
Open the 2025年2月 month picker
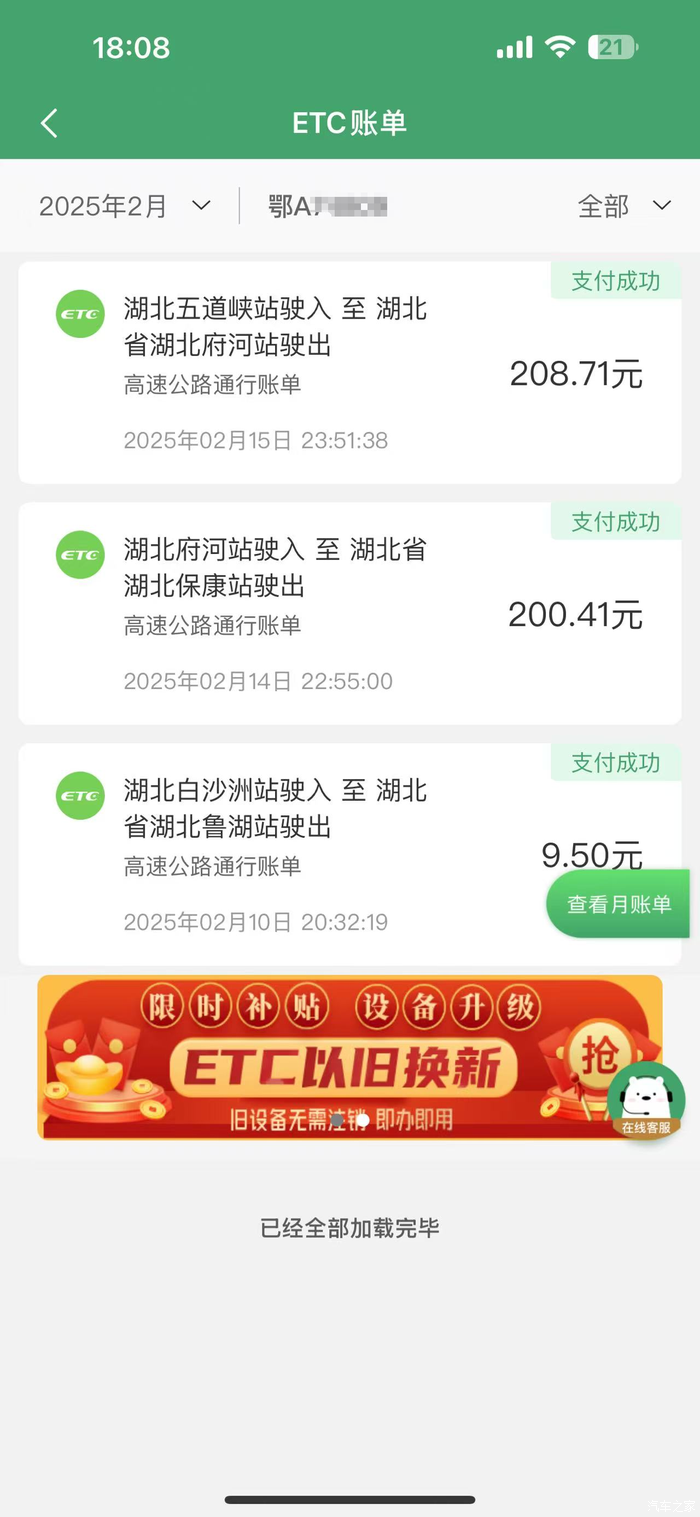click(x=124, y=206)
